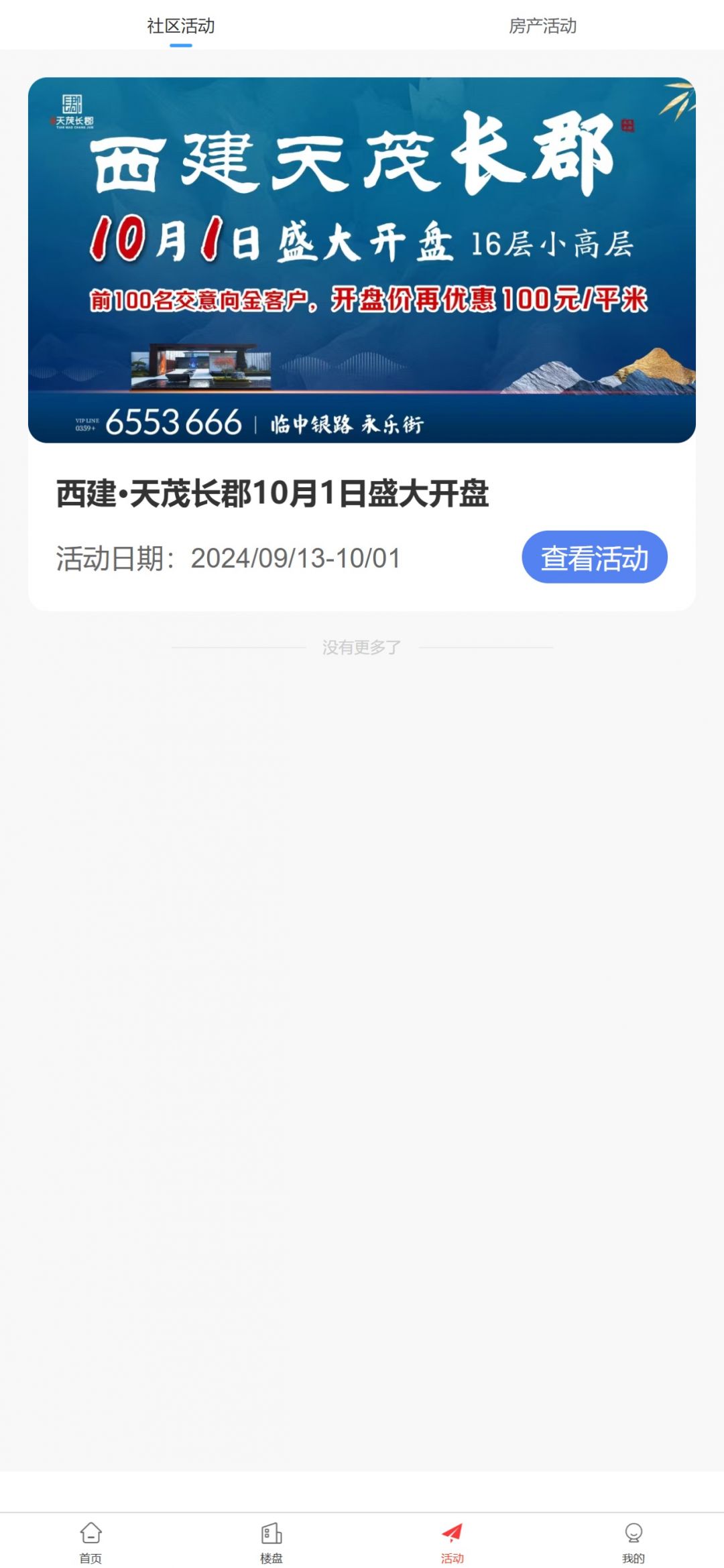Open the 我的 profile tab

[633, 1541]
